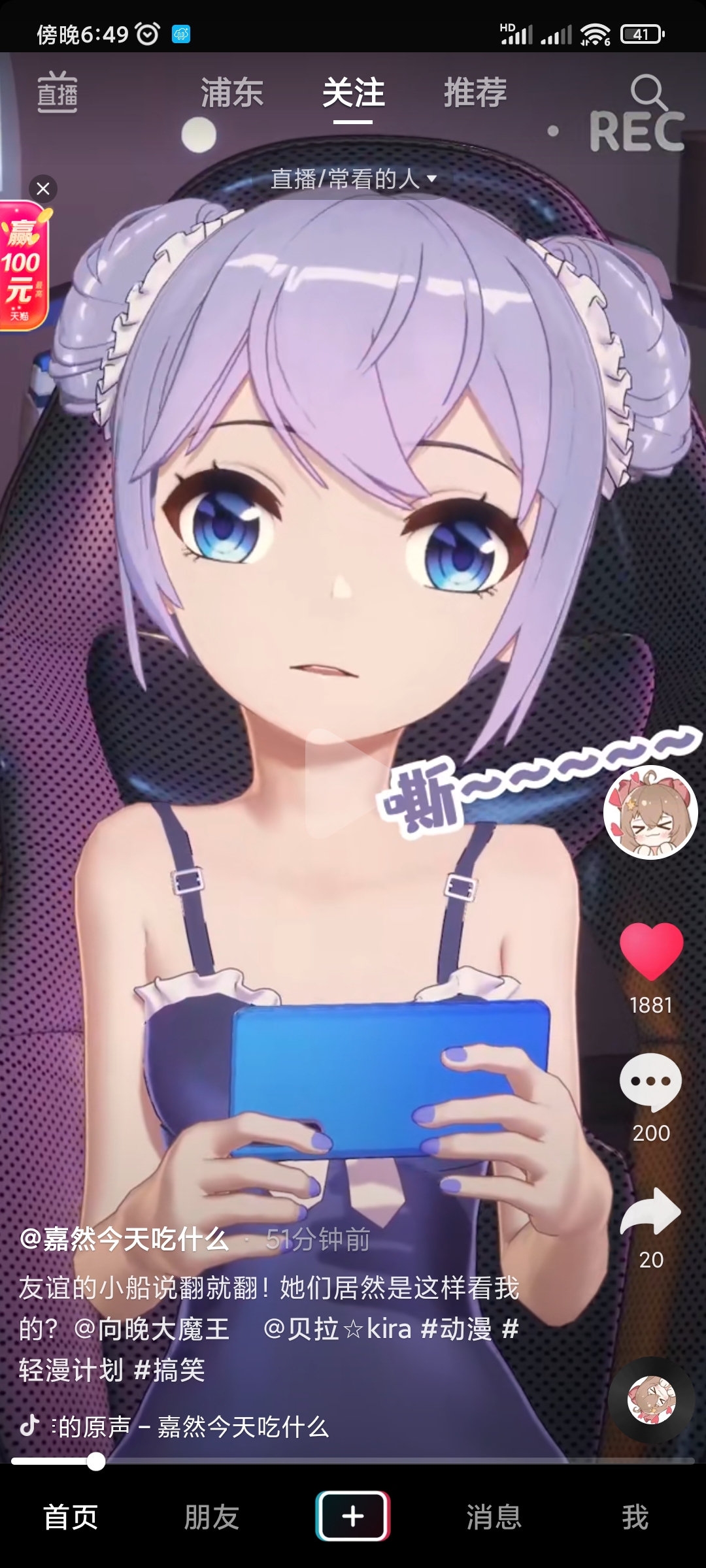This screenshot has width=706, height=1568.
Task: Open the #搞笑 hashtag
Action: click(169, 1370)
